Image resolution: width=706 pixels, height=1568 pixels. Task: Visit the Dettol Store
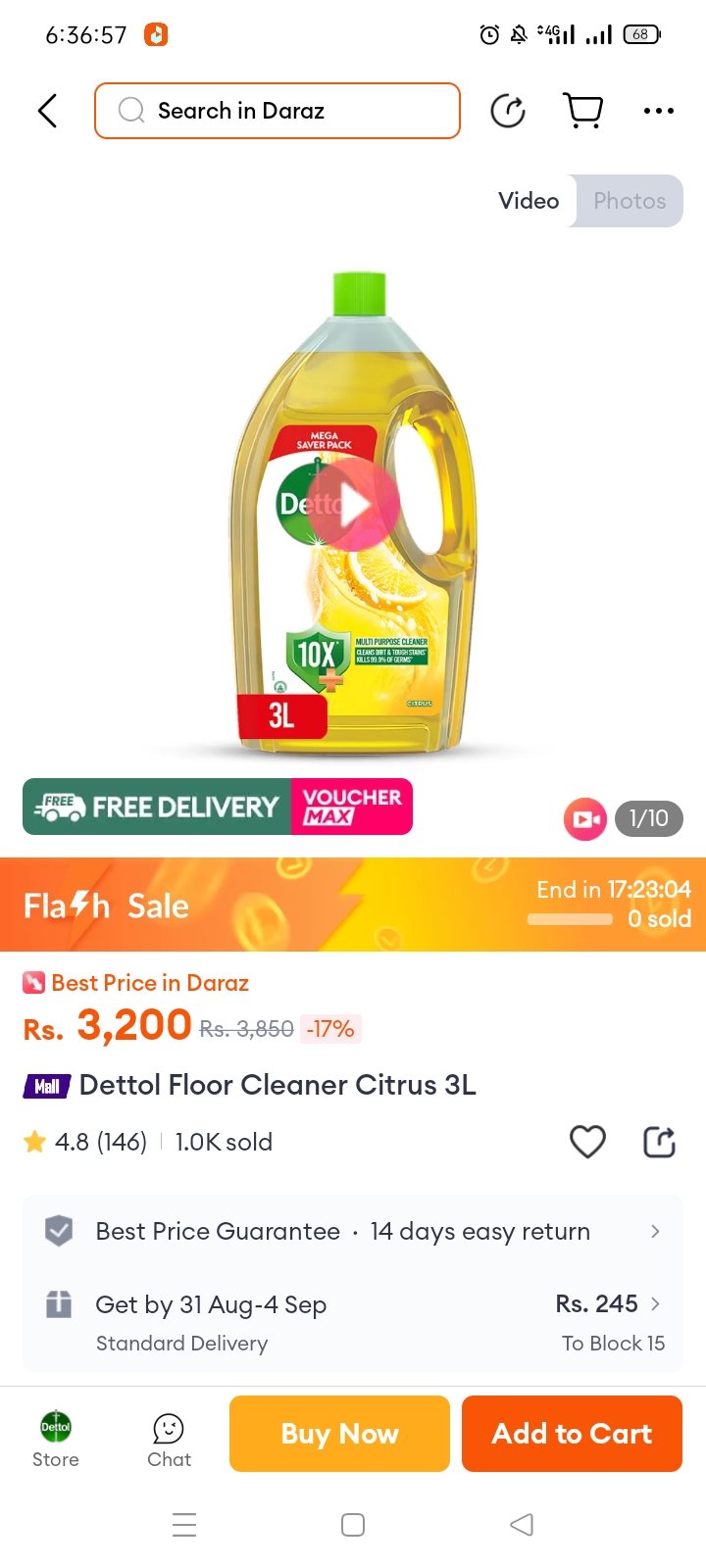point(56,1438)
